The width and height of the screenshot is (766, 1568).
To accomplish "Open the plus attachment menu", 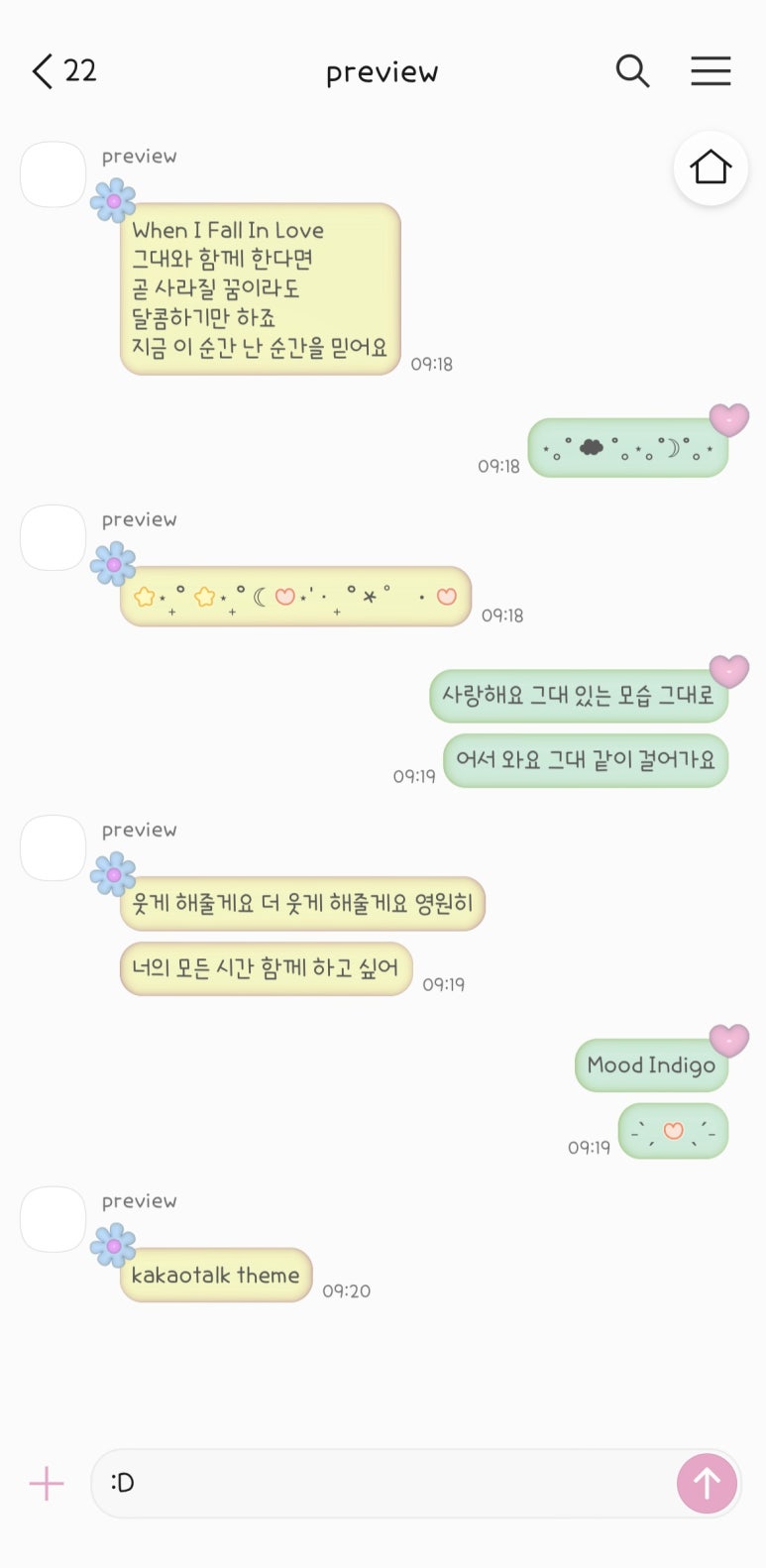I will (x=47, y=1484).
